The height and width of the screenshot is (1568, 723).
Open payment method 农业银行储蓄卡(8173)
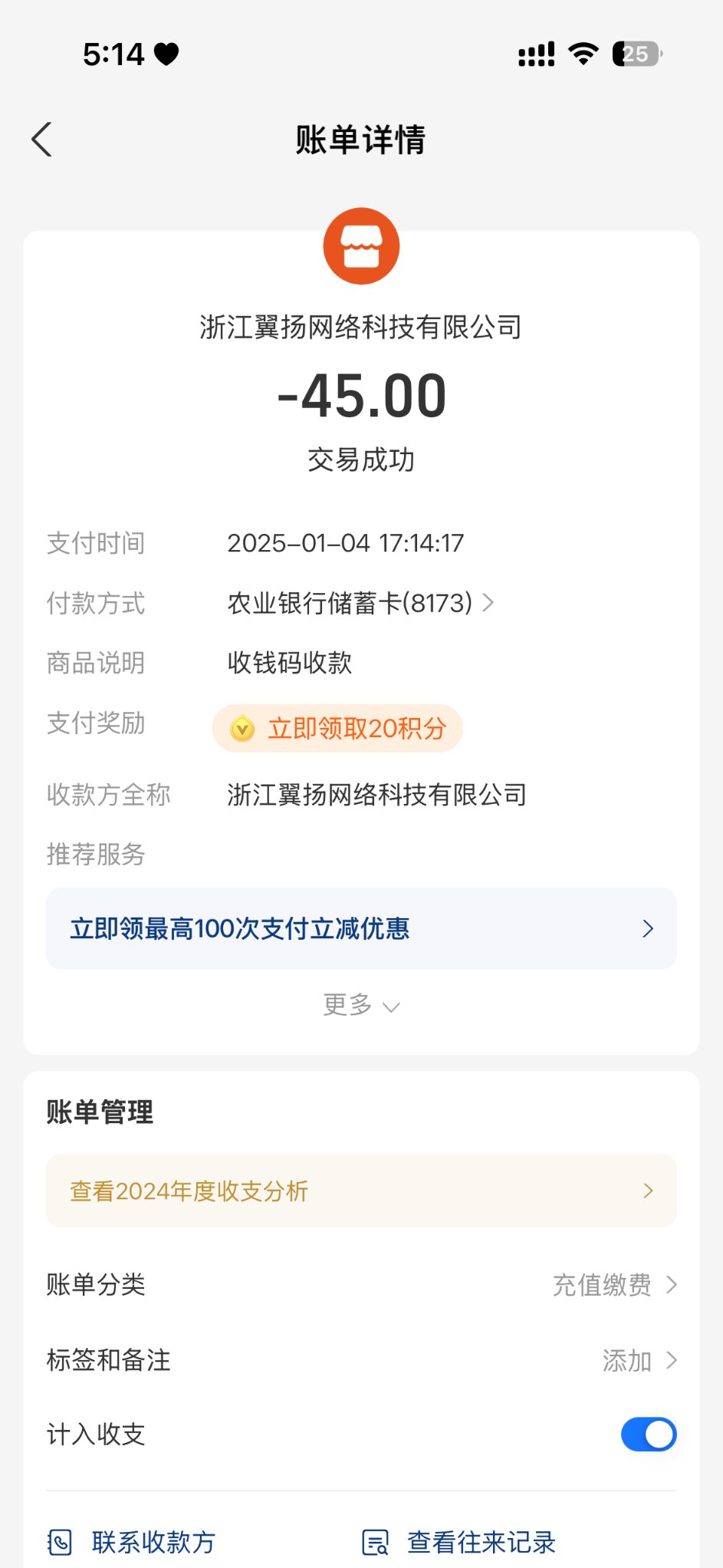360,604
